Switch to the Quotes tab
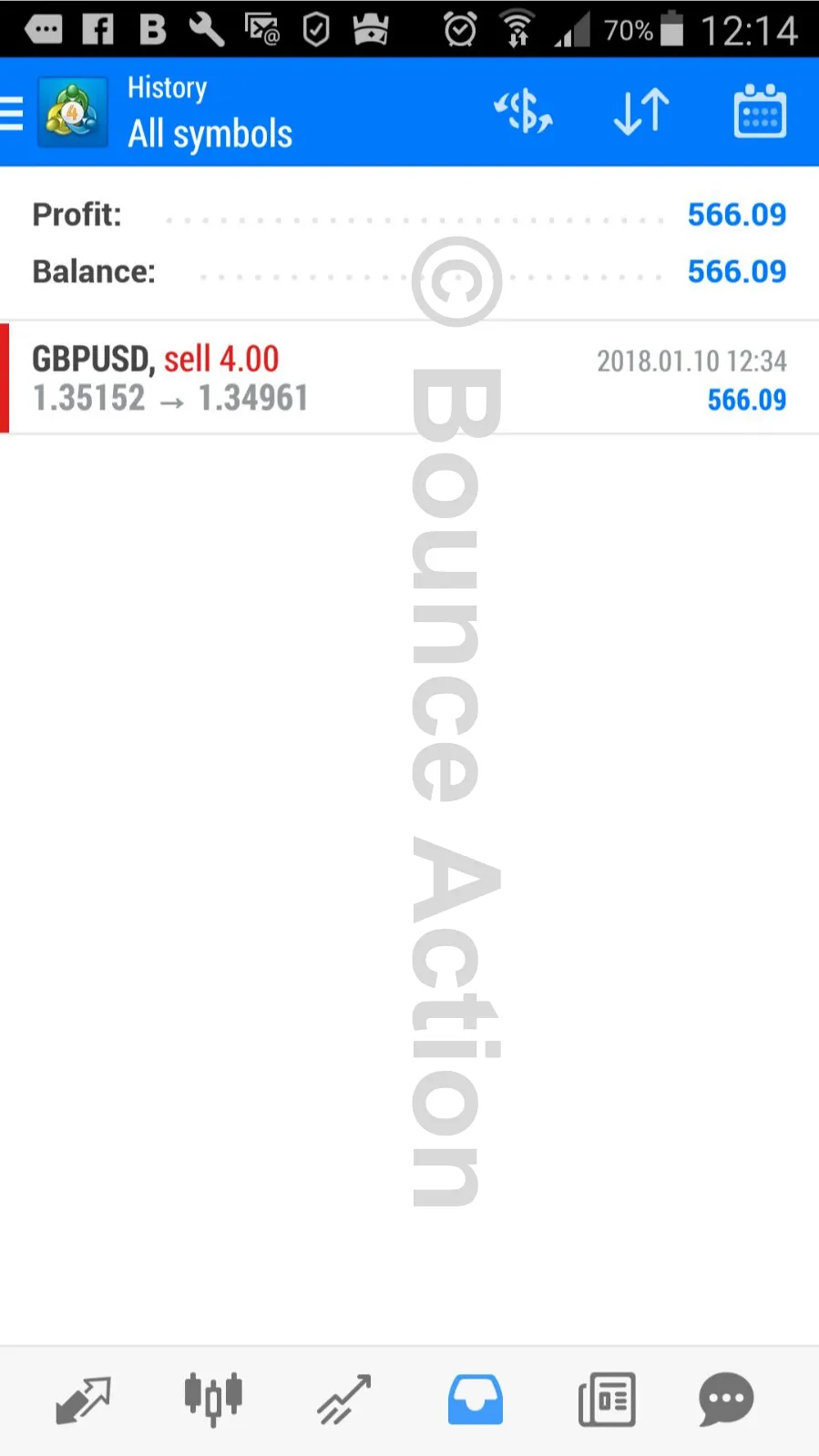The image size is (819, 1456). pos(83,1400)
